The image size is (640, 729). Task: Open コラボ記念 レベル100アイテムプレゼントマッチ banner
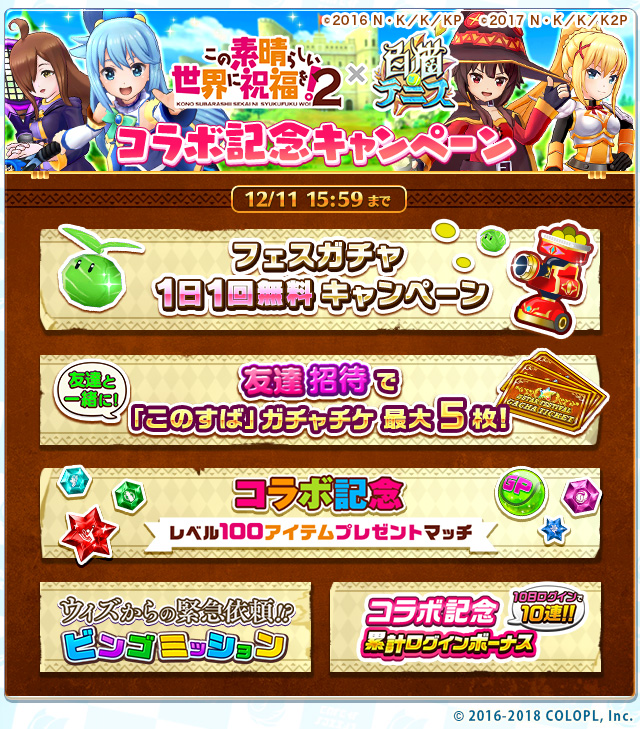(320, 514)
